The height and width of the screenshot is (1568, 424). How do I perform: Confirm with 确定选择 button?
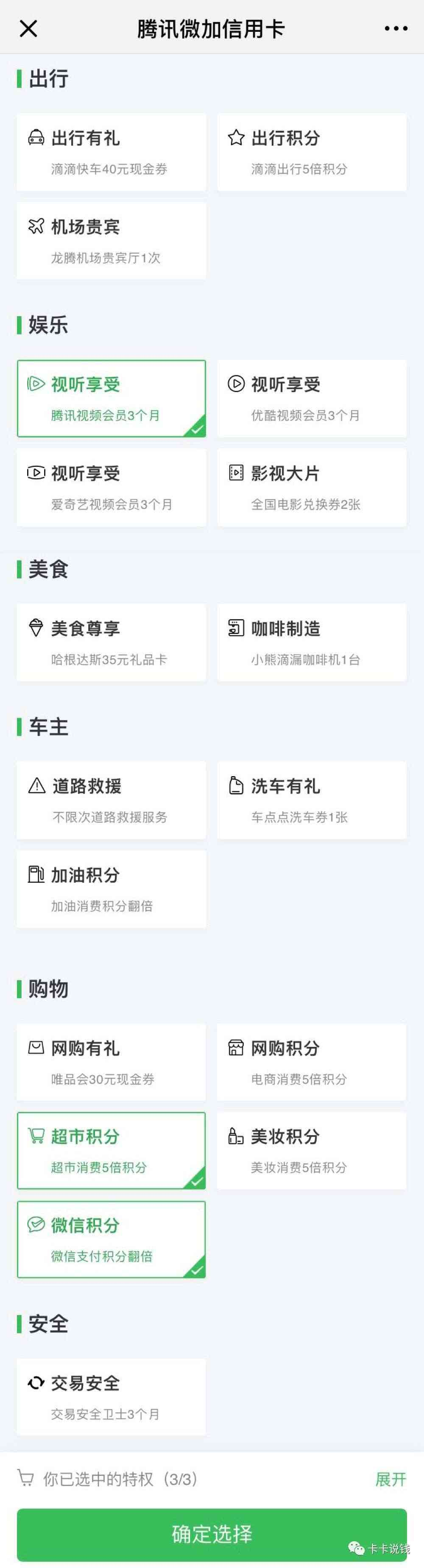(212, 1534)
